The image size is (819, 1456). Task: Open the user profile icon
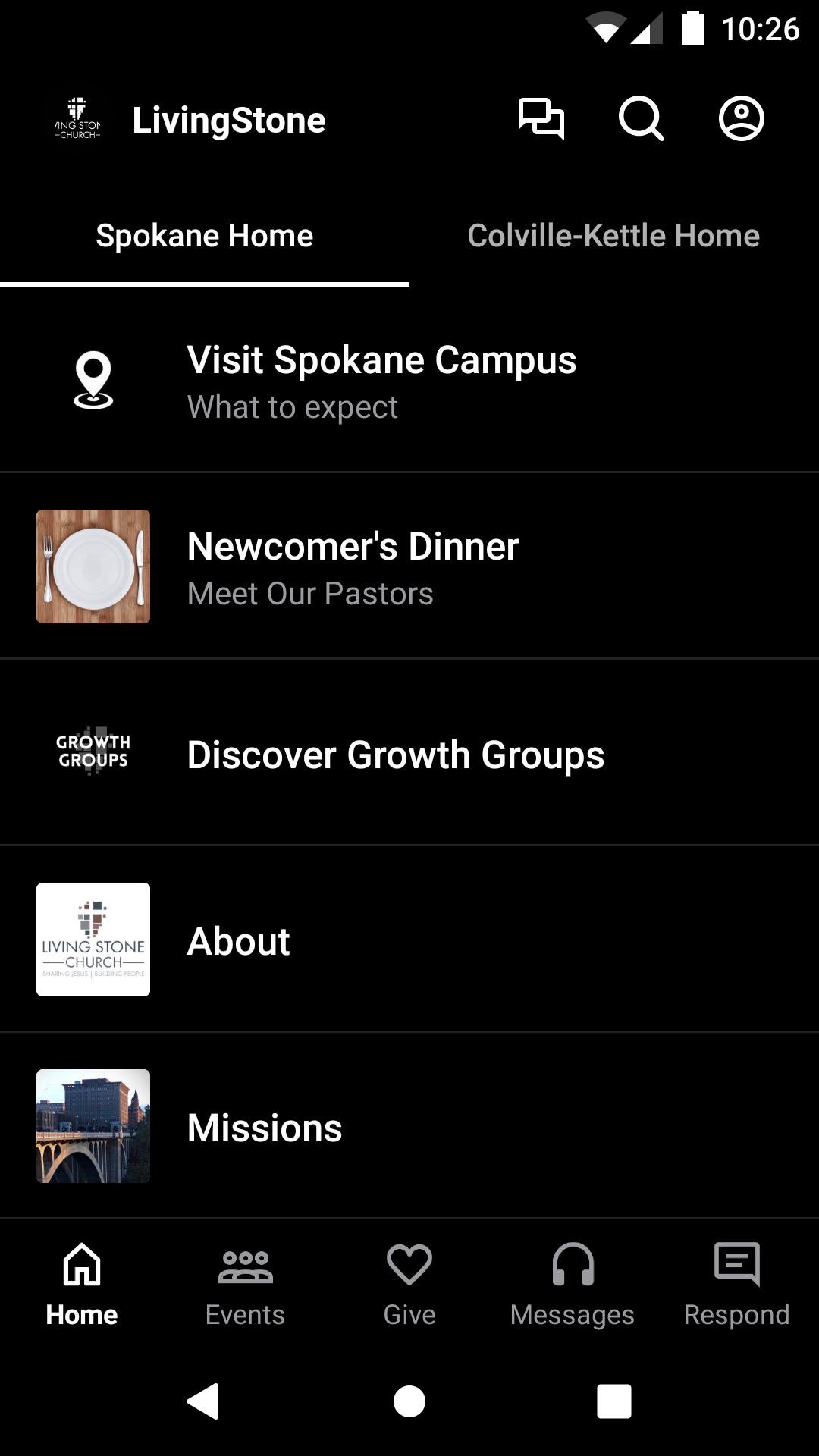tap(741, 119)
